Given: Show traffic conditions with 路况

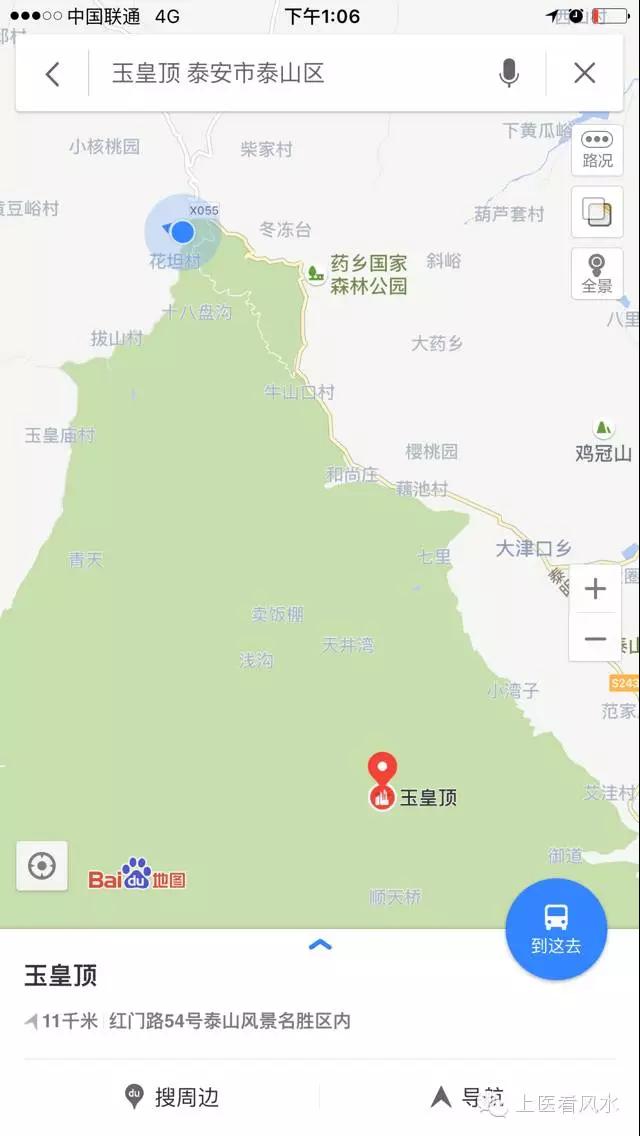Looking at the screenshot, I should [x=597, y=150].
